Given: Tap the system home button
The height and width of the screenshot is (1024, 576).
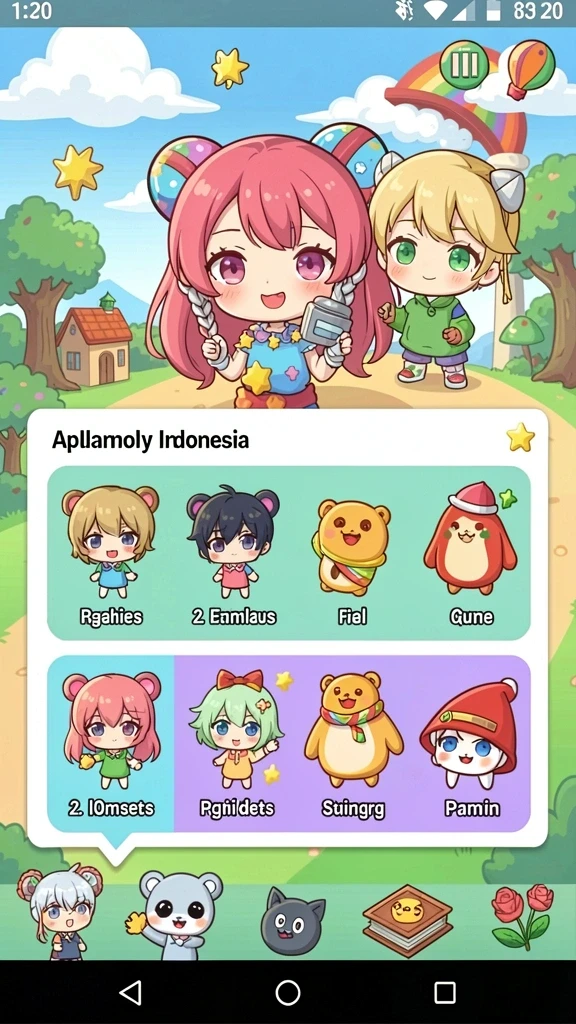Looking at the screenshot, I should coord(287,993).
